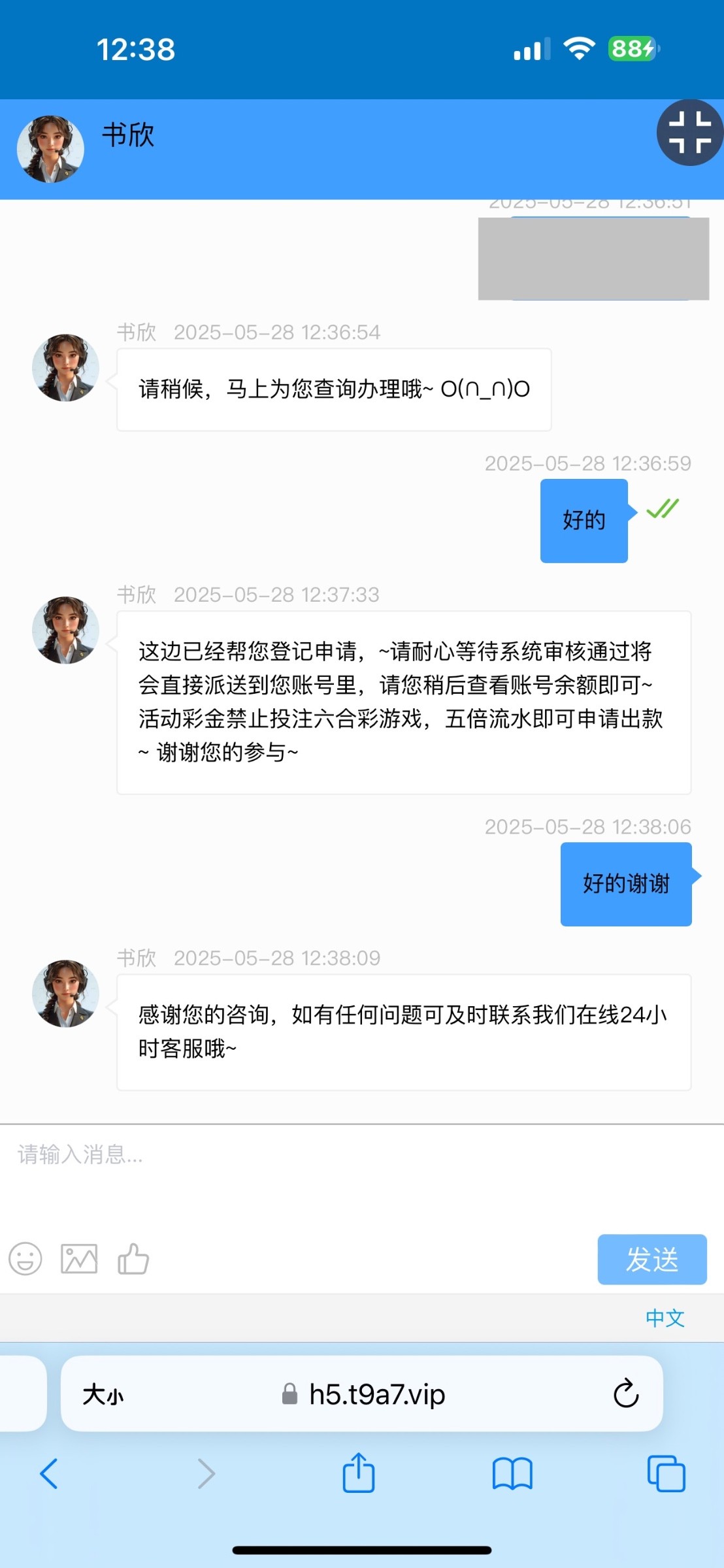Screen dimensions: 724x1568
Task: Select the 好的谢谢 message bubble
Action: coord(625,884)
